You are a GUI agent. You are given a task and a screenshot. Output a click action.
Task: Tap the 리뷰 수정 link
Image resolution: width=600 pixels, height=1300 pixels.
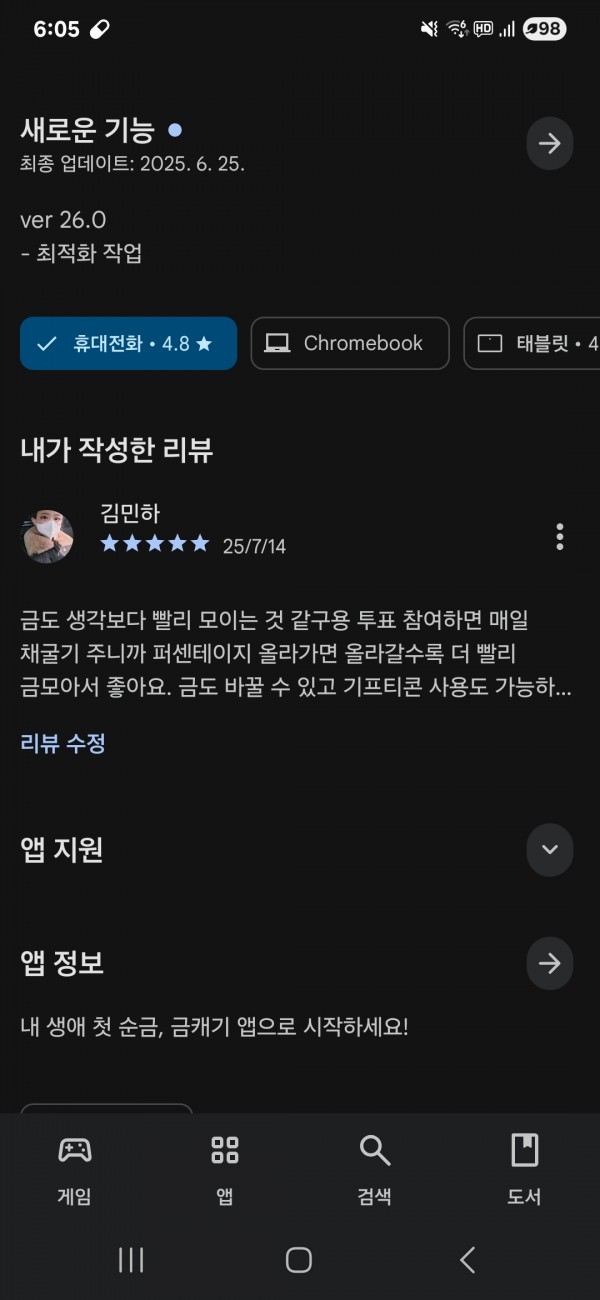coord(63,743)
